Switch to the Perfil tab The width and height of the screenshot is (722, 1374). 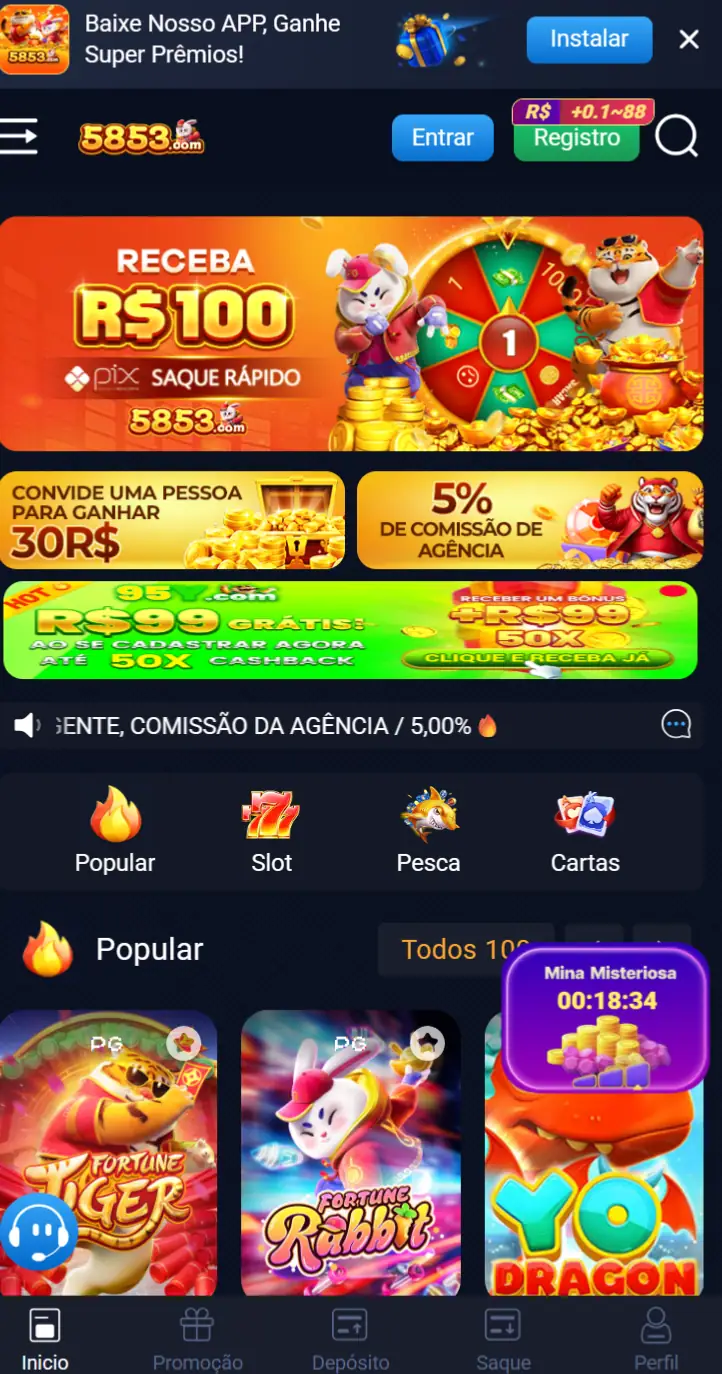(655, 1340)
